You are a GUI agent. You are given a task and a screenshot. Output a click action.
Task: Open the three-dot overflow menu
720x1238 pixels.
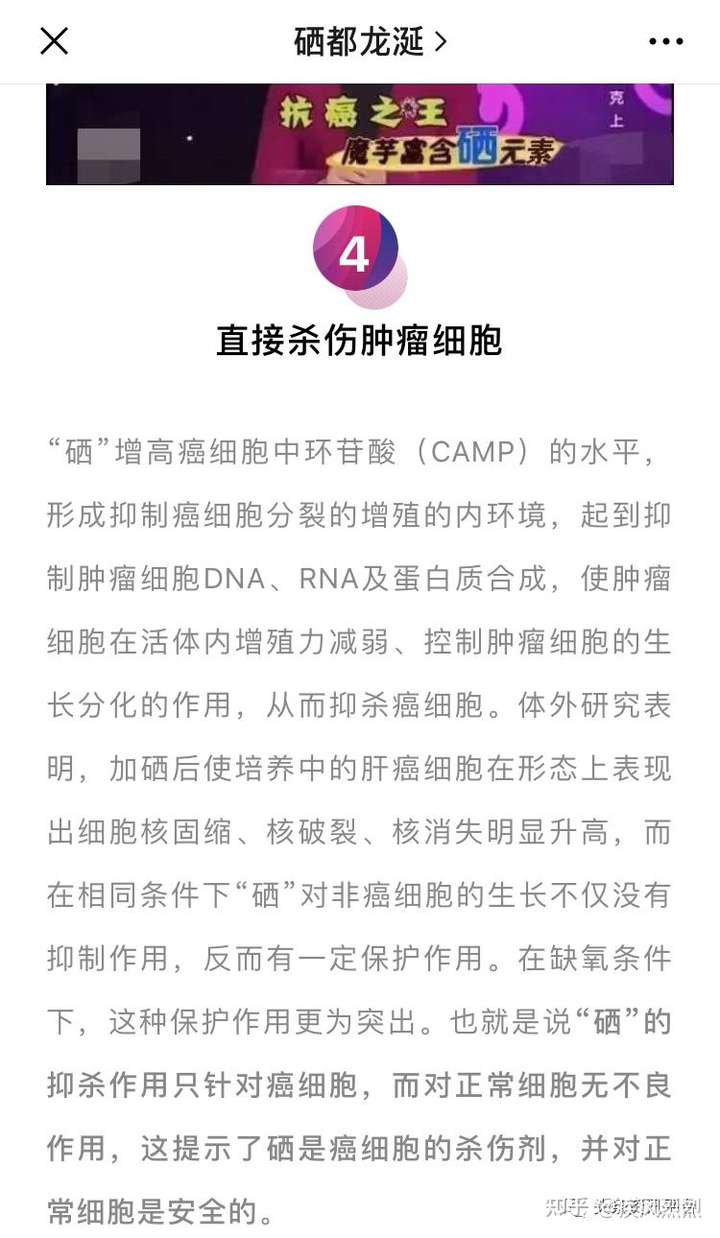(x=666, y=41)
